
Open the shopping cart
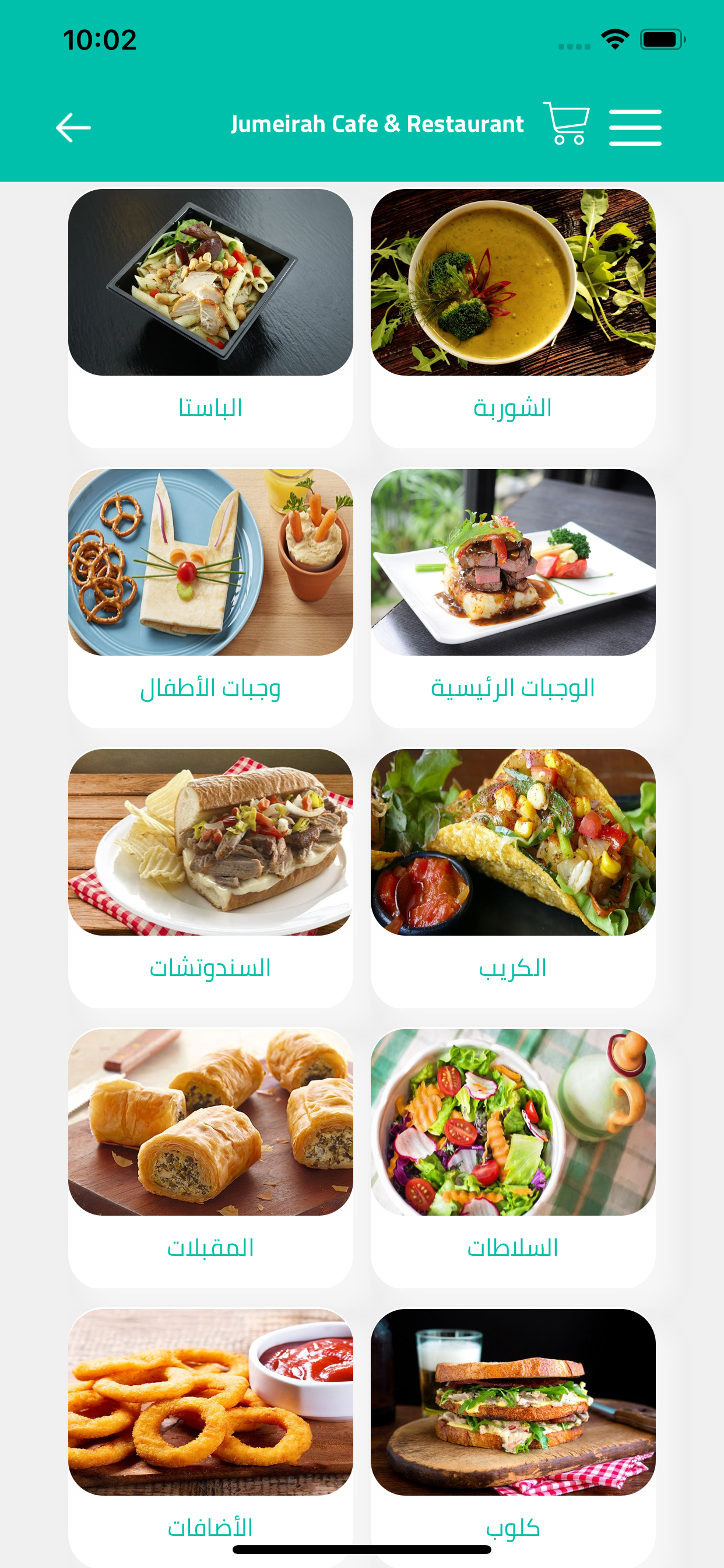coord(567,124)
